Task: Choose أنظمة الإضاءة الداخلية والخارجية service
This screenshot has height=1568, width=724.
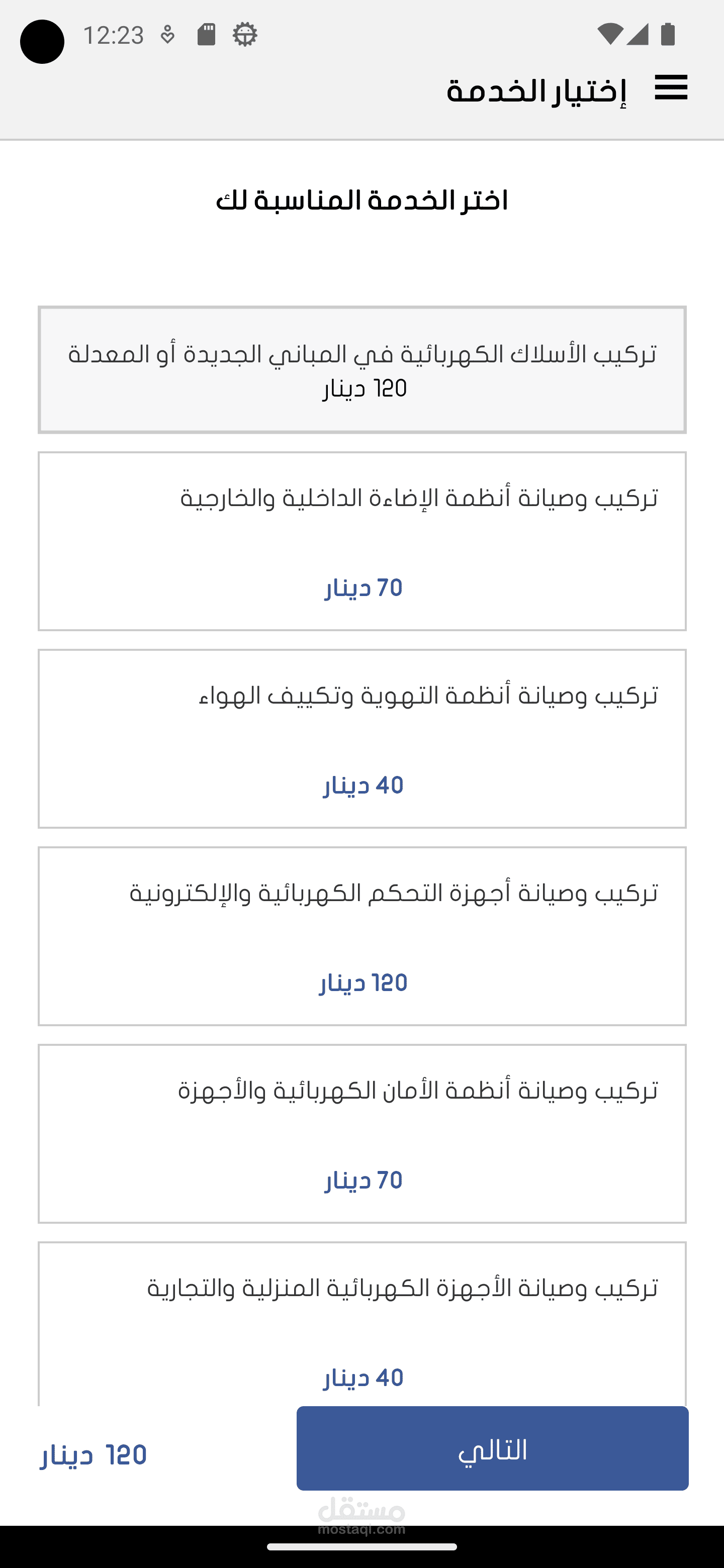Action: [x=363, y=541]
